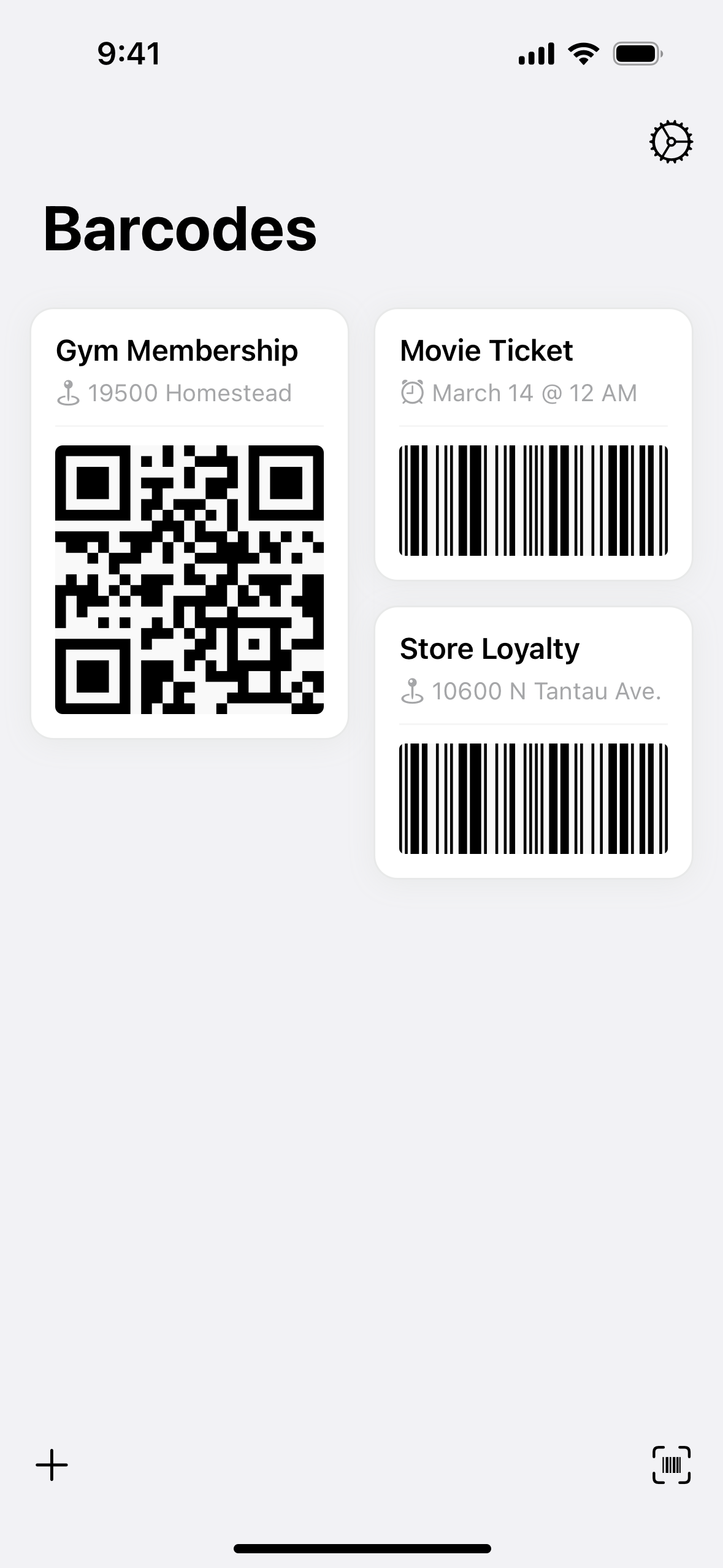
Task: Open the Movie Ticket card
Action: [533, 444]
